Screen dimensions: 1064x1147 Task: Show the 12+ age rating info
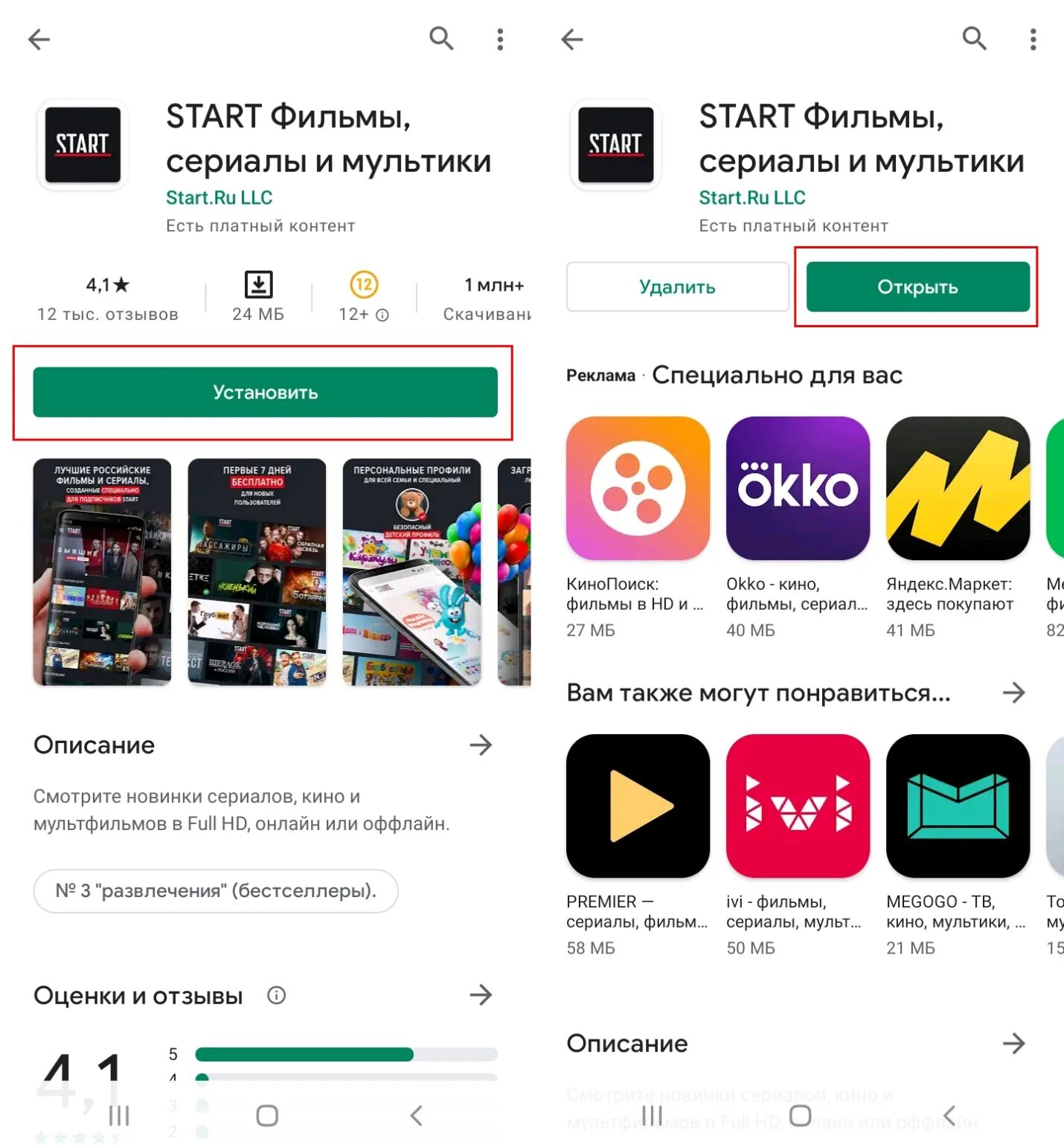(382, 315)
